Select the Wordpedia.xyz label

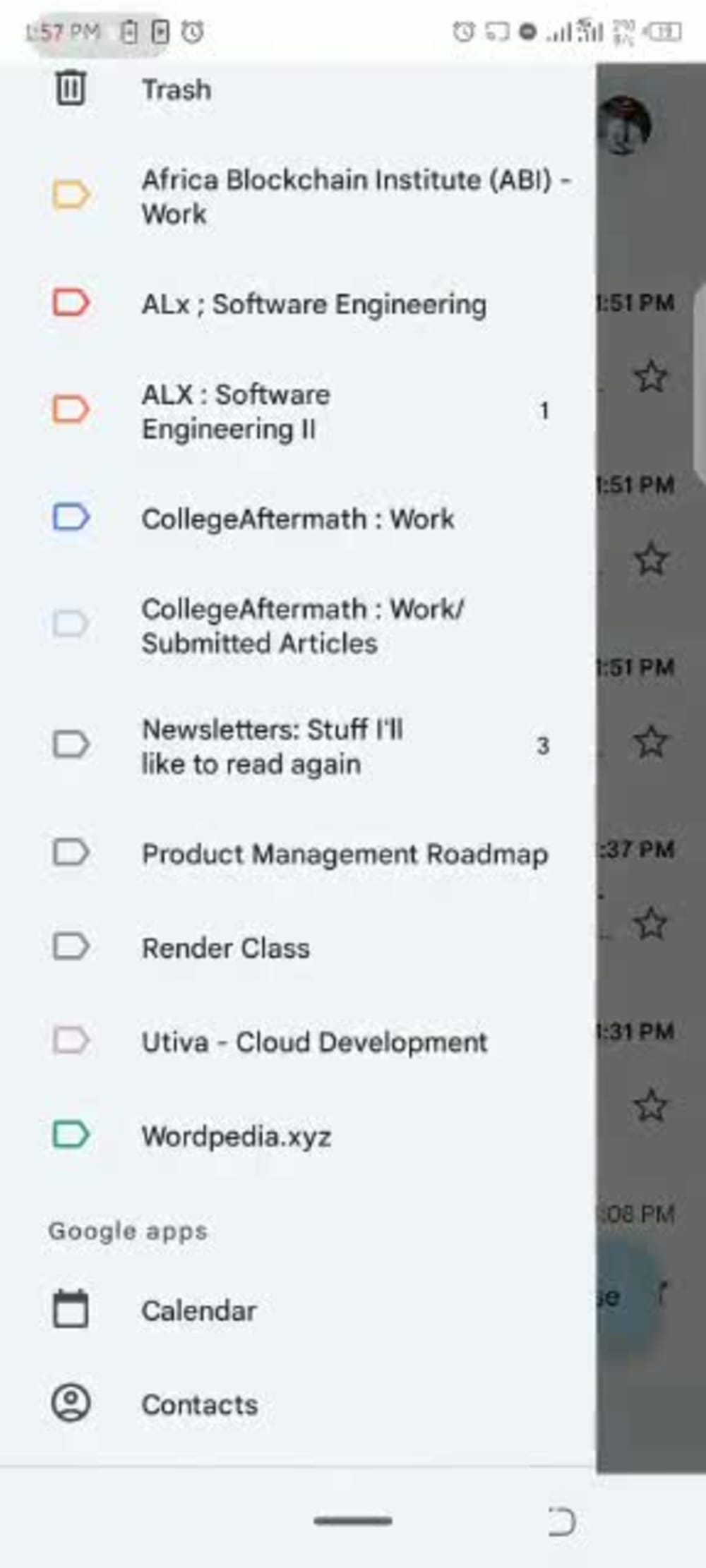pos(297,1136)
